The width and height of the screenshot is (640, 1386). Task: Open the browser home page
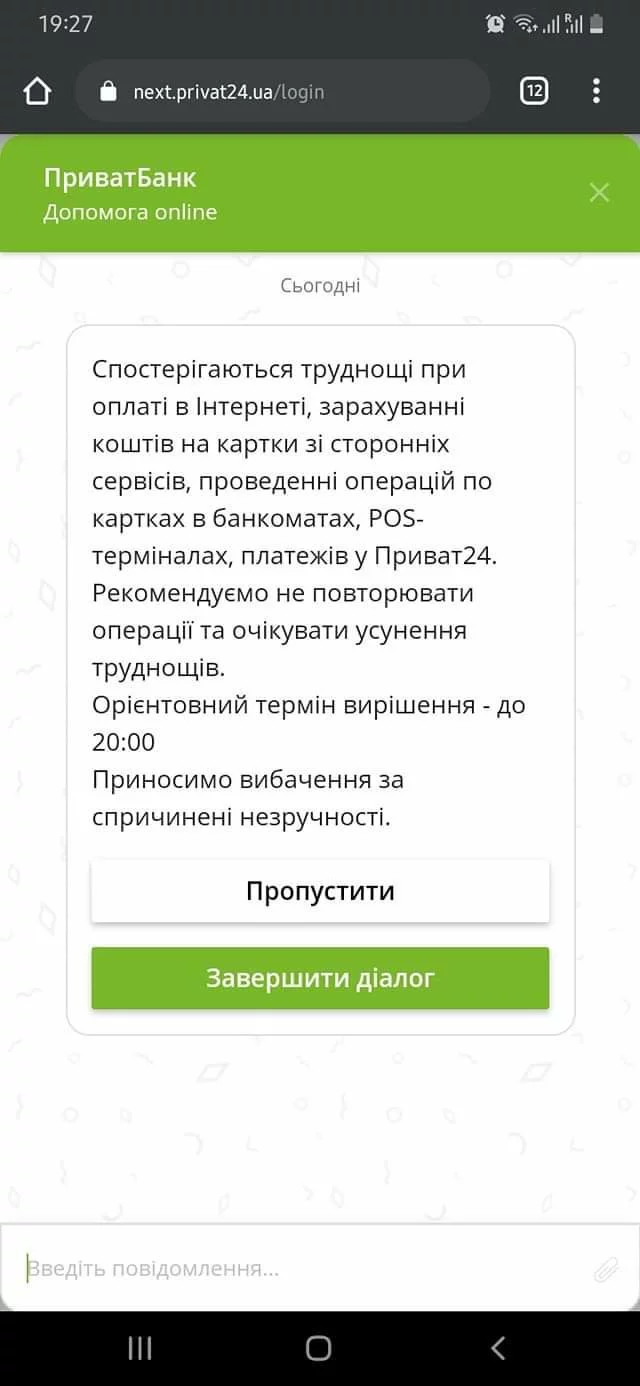click(37, 92)
